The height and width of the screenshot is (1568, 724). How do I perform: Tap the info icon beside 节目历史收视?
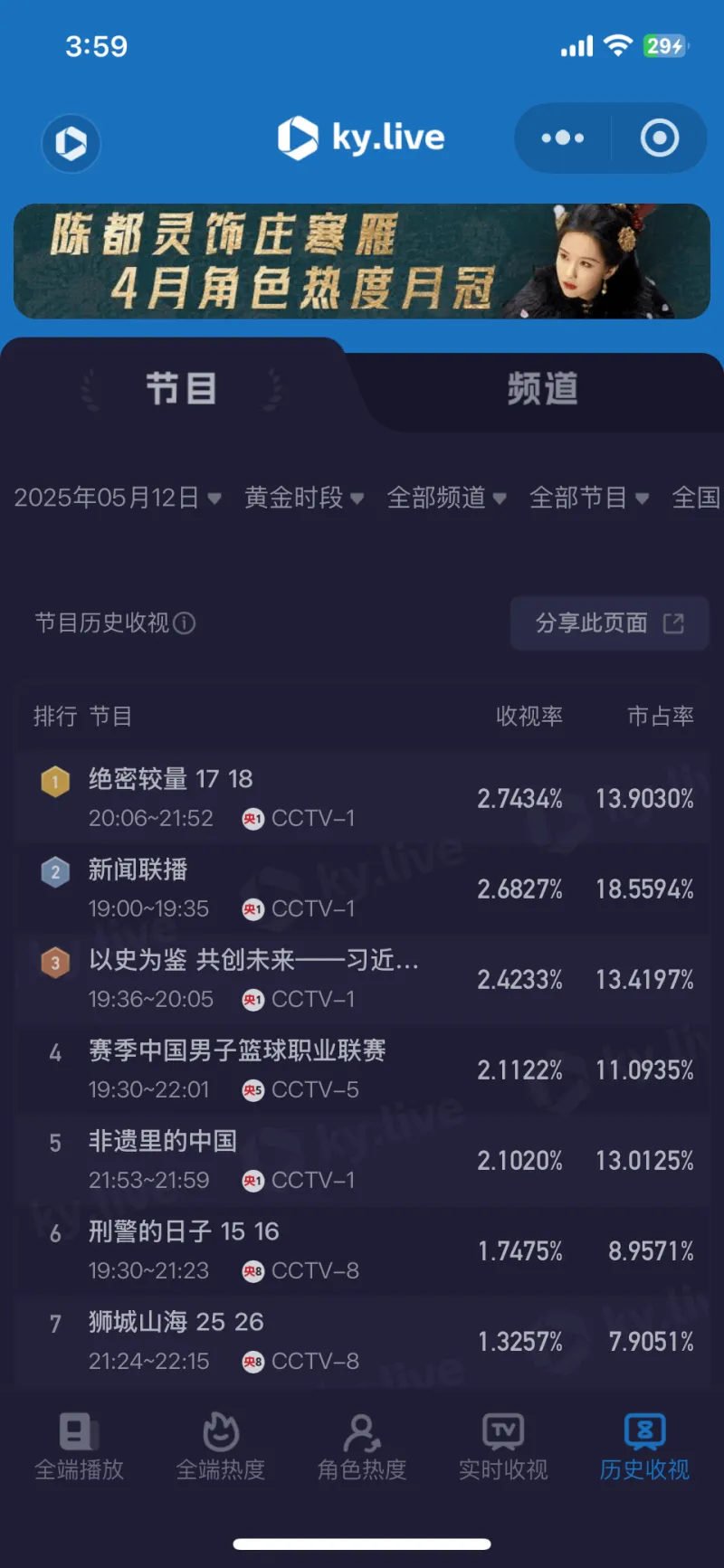click(x=185, y=623)
